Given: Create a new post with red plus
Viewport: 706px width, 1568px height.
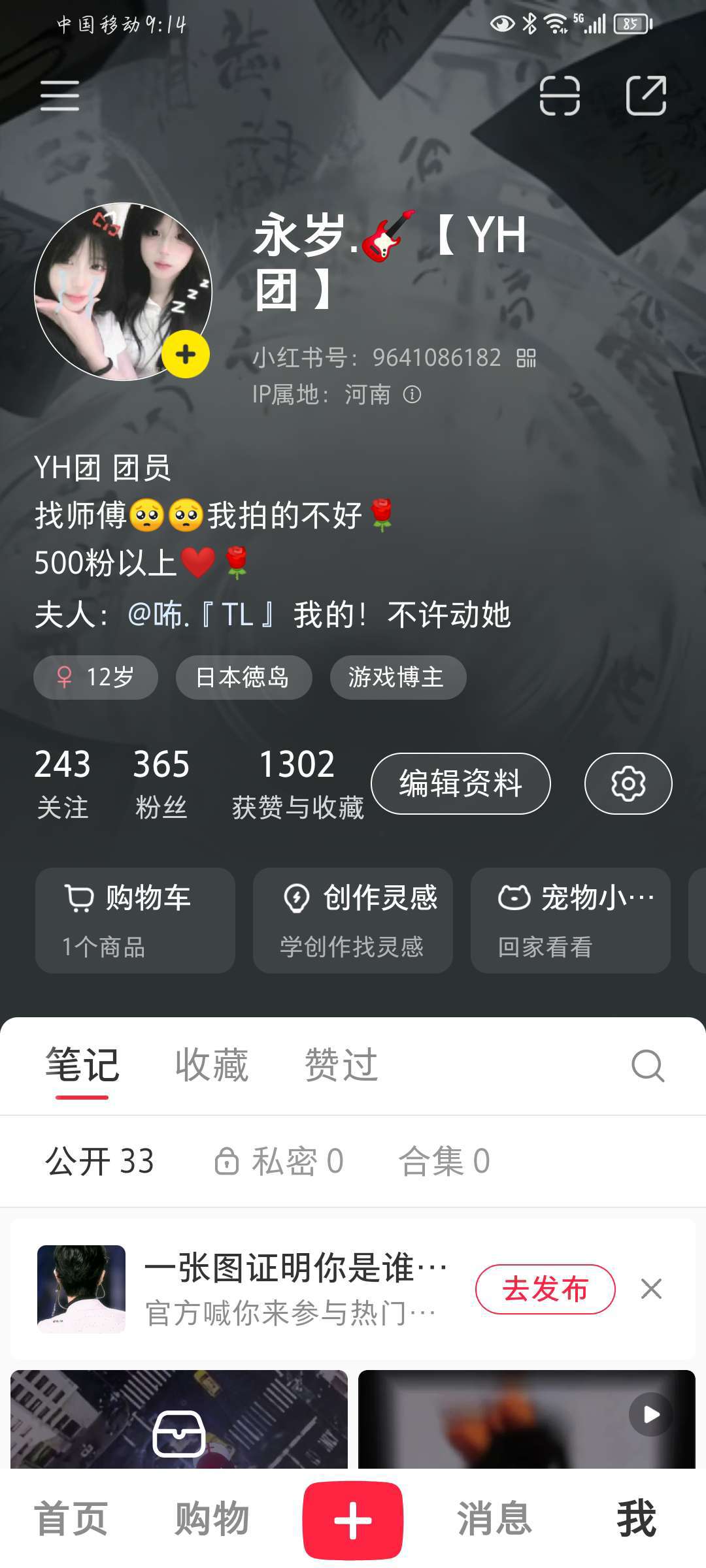Looking at the screenshot, I should pyautogui.click(x=352, y=1520).
